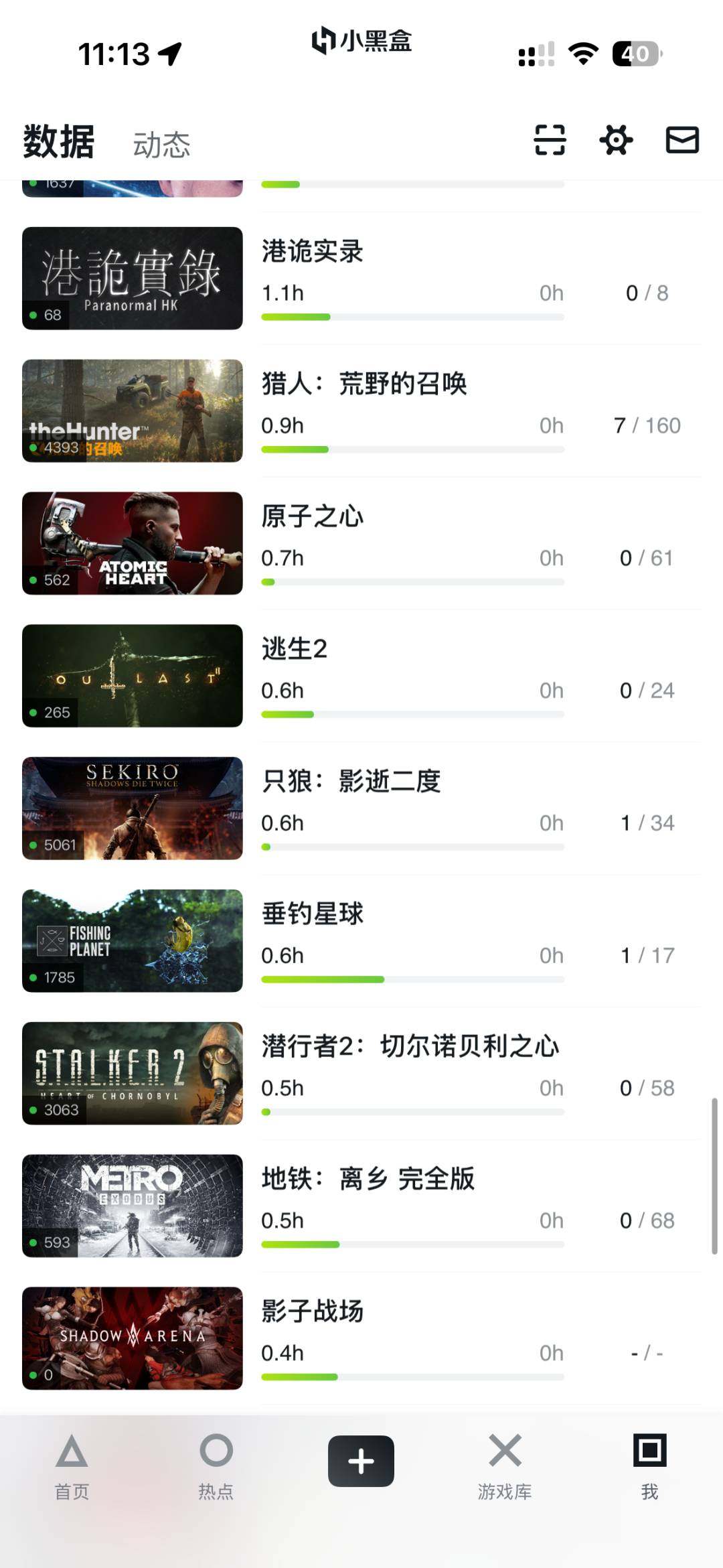The height and width of the screenshot is (1568, 723).
Task: Open the settings gear icon
Action: click(x=615, y=141)
